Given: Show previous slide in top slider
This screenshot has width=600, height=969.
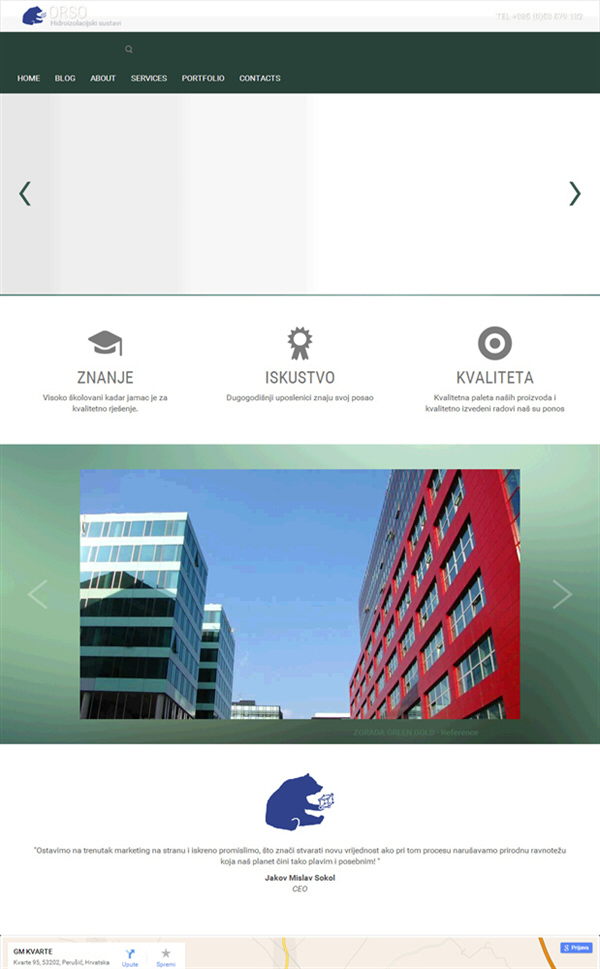Looking at the screenshot, I should tap(25, 193).
